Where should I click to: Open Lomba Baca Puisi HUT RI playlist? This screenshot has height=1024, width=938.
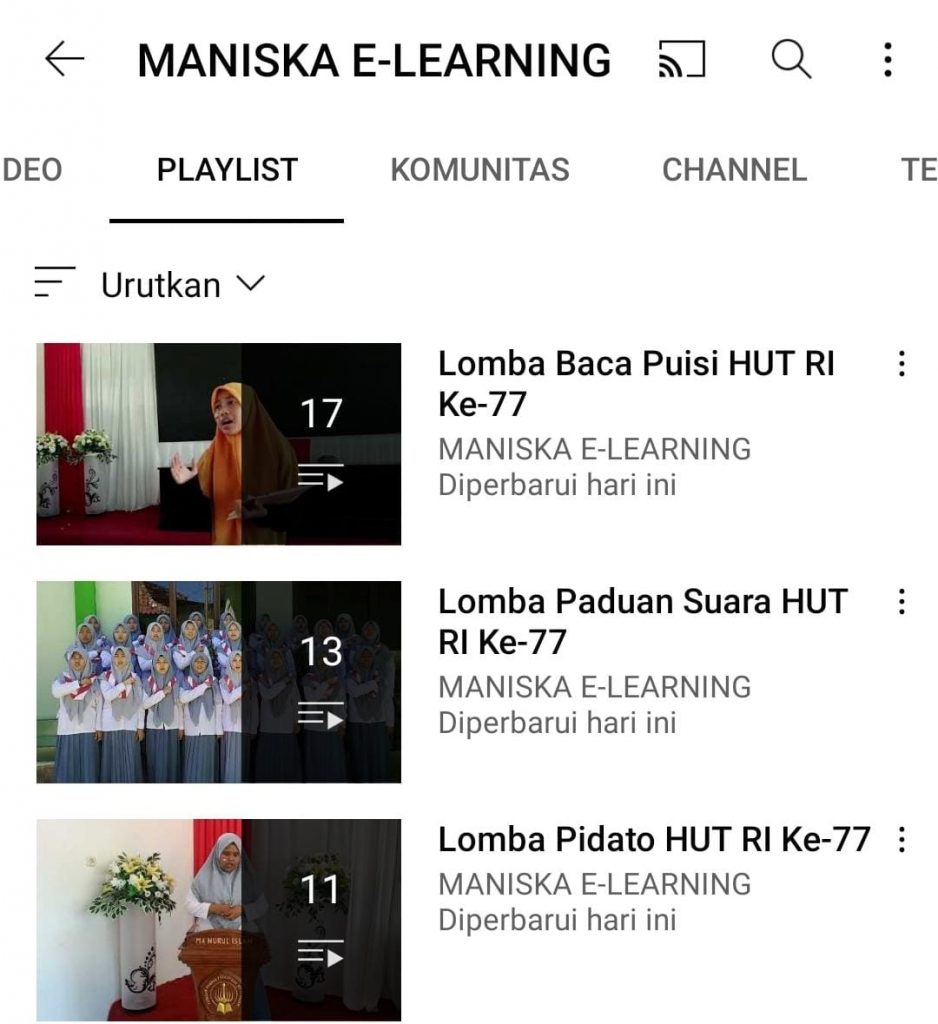pyautogui.click(x=219, y=444)
